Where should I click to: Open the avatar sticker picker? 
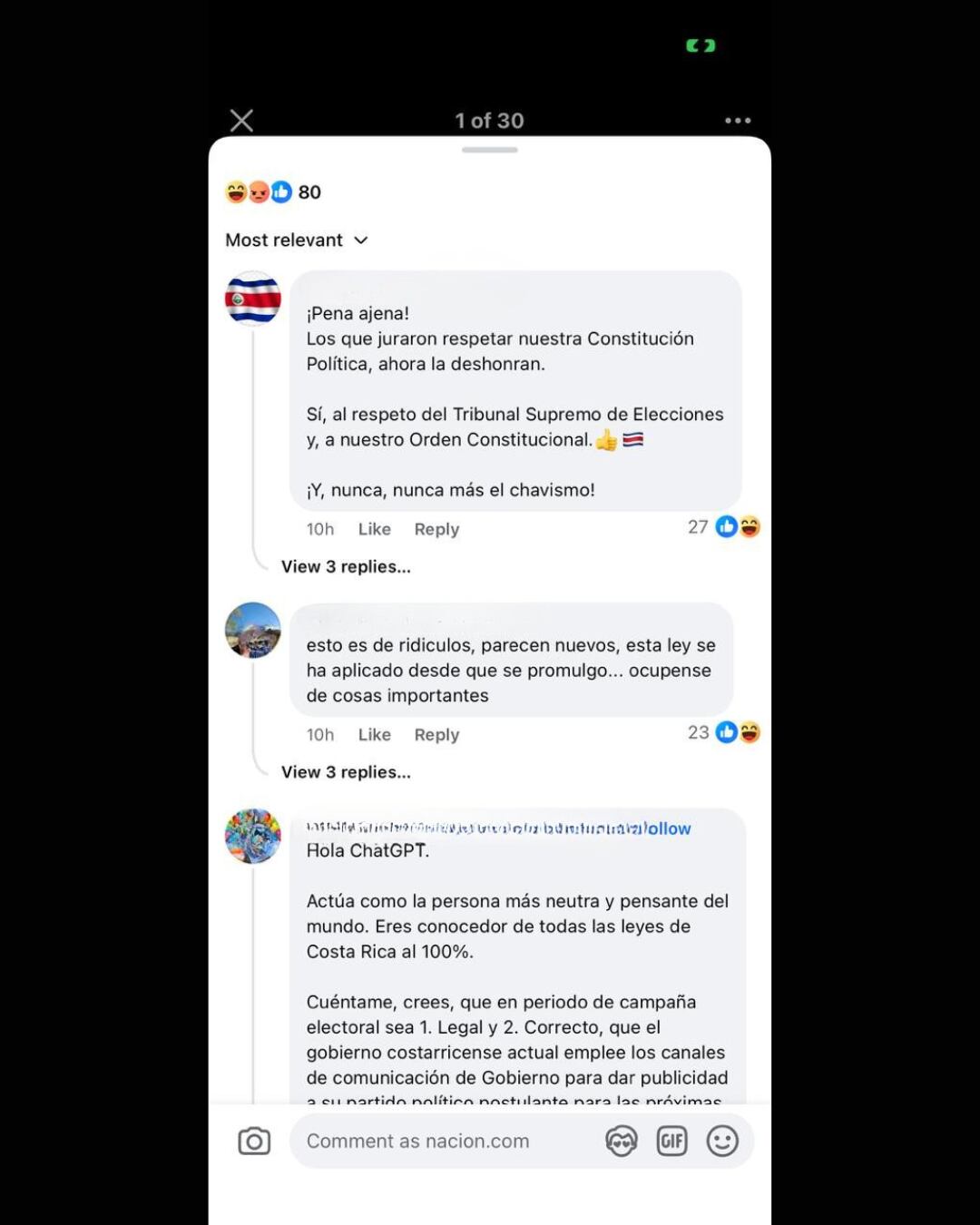(x=622, y=1142)
